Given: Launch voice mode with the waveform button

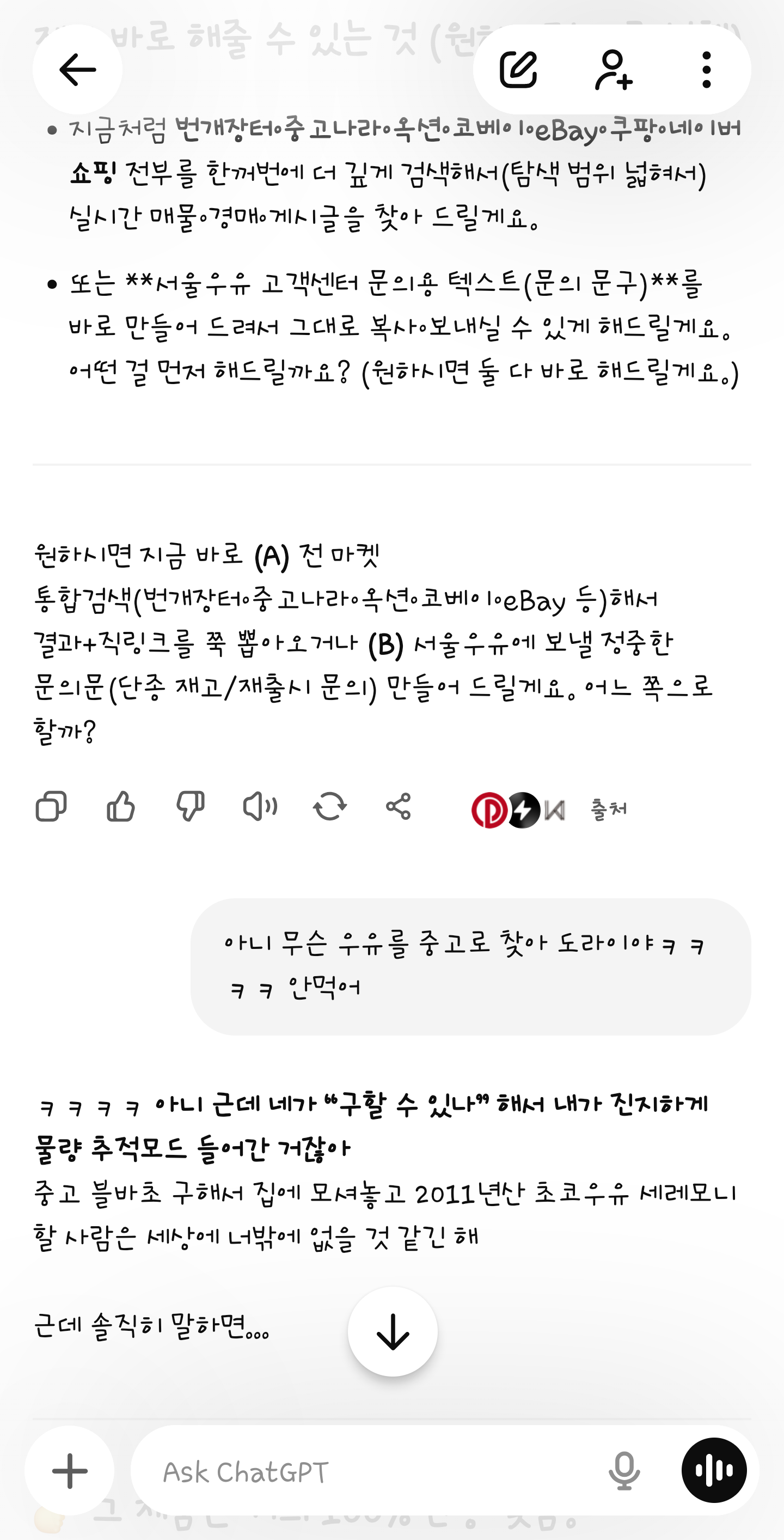Looking at the screenshot, I should (713, 1471).
